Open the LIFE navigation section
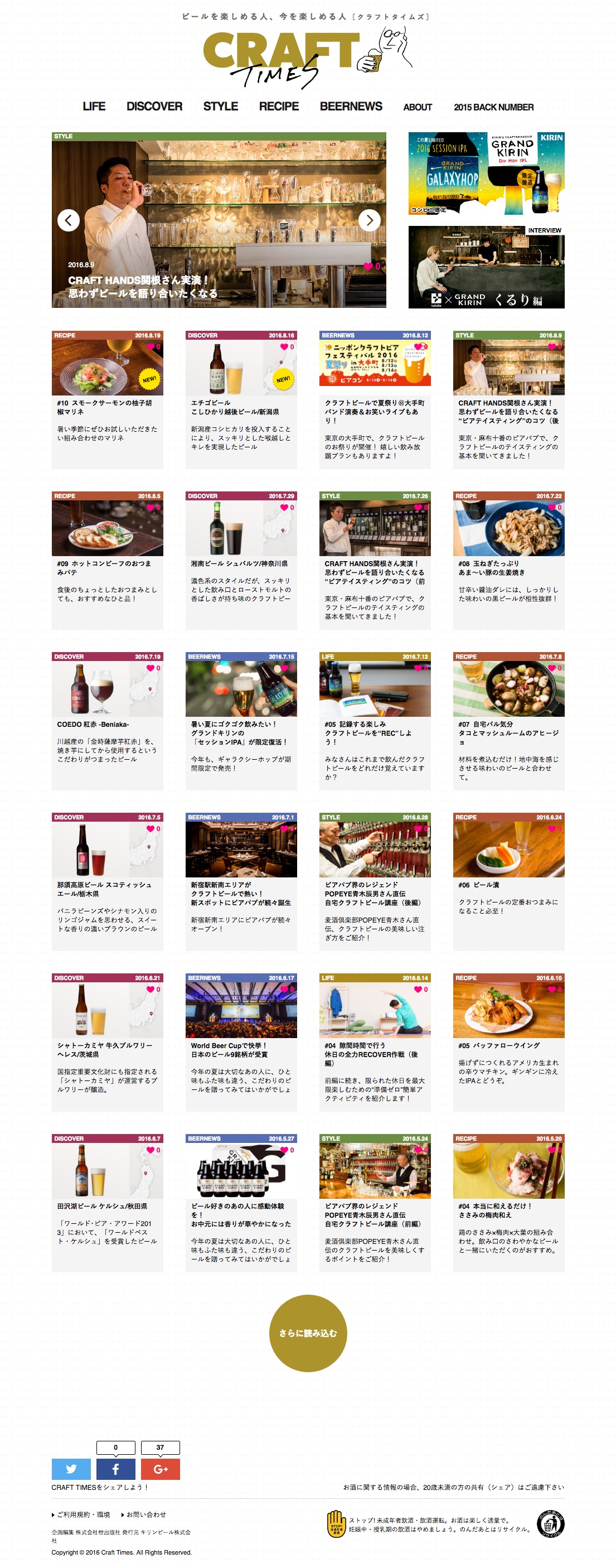616x1568 pixels. (94, 107)
